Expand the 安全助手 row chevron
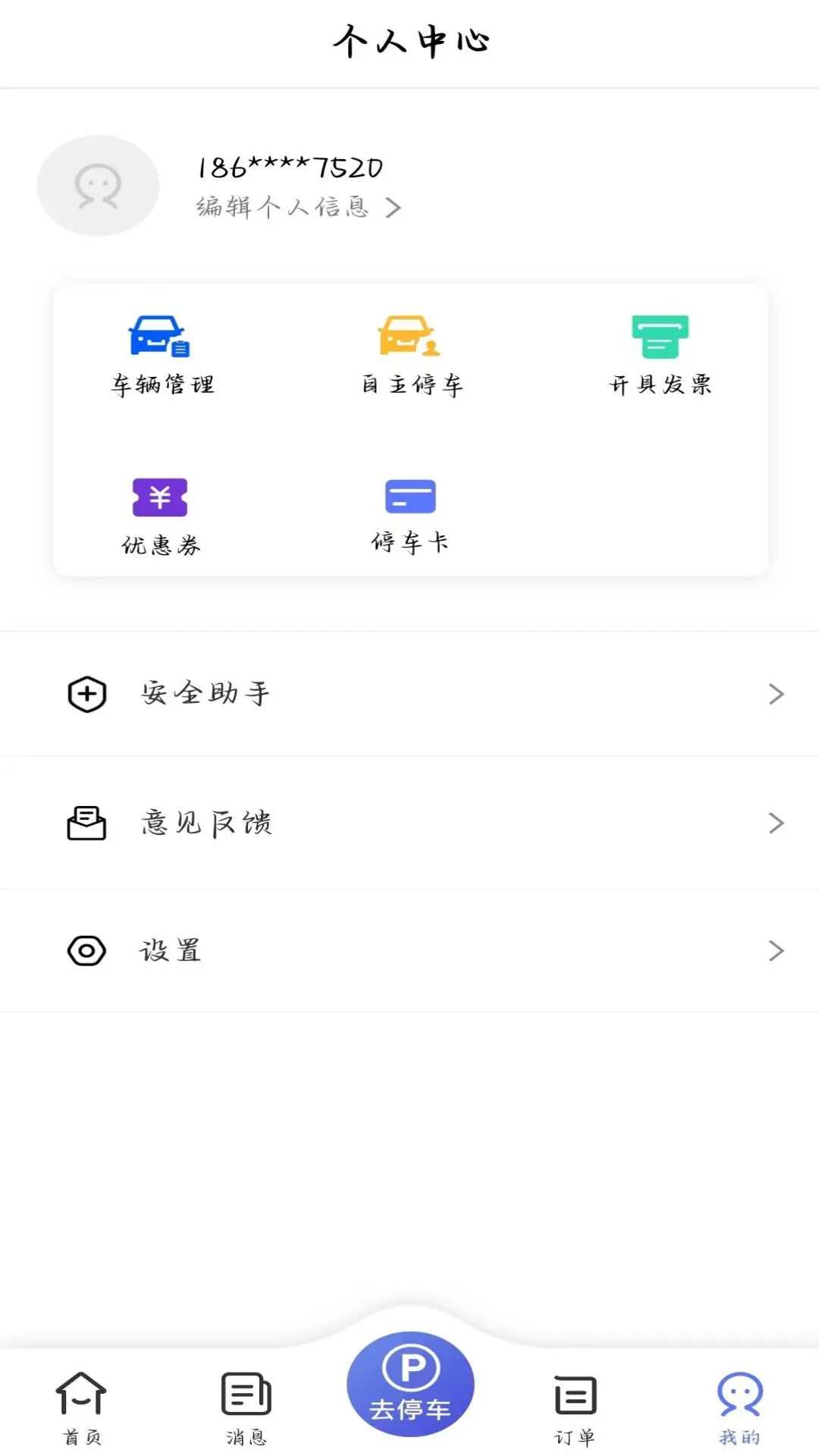 pyautogui.click(x=775, y=693)
